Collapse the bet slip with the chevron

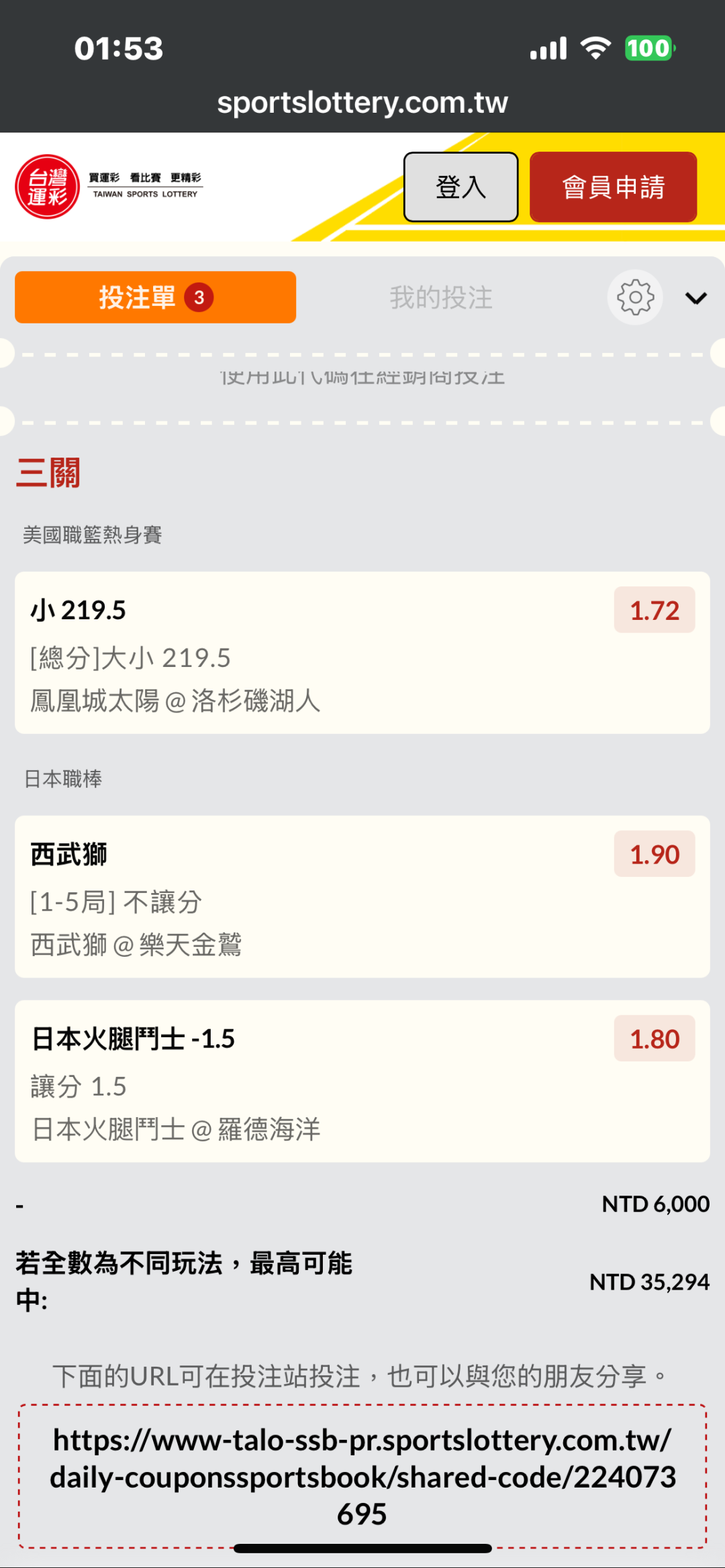pyautogui.click(x=696, y=298)
